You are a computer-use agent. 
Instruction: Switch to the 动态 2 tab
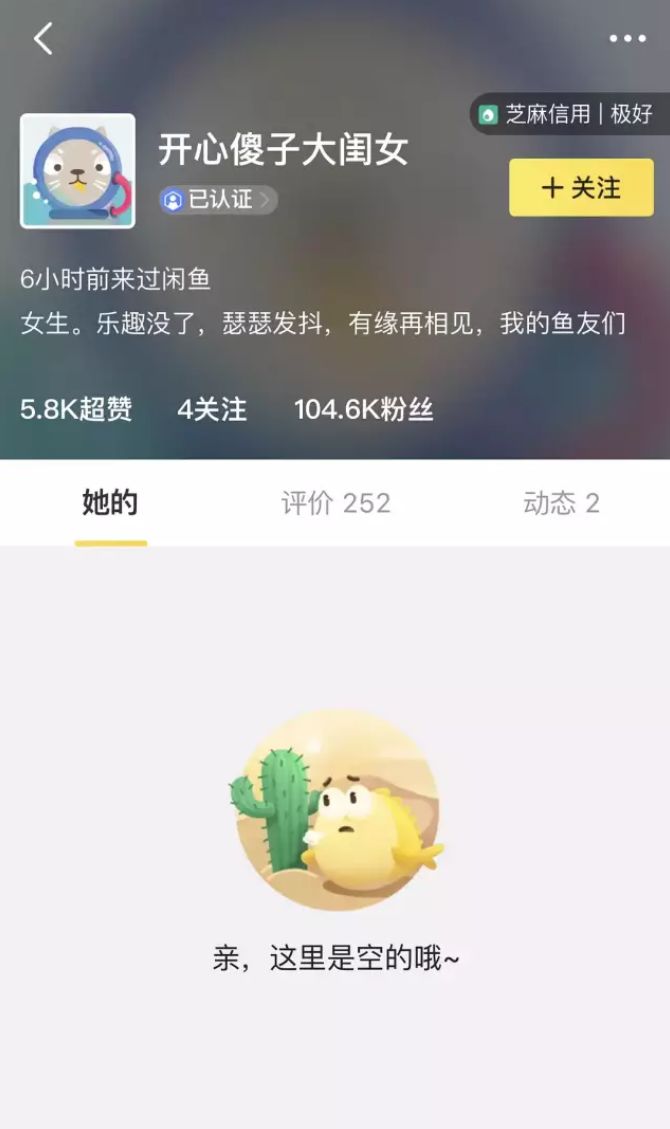[x=561, y=503]
